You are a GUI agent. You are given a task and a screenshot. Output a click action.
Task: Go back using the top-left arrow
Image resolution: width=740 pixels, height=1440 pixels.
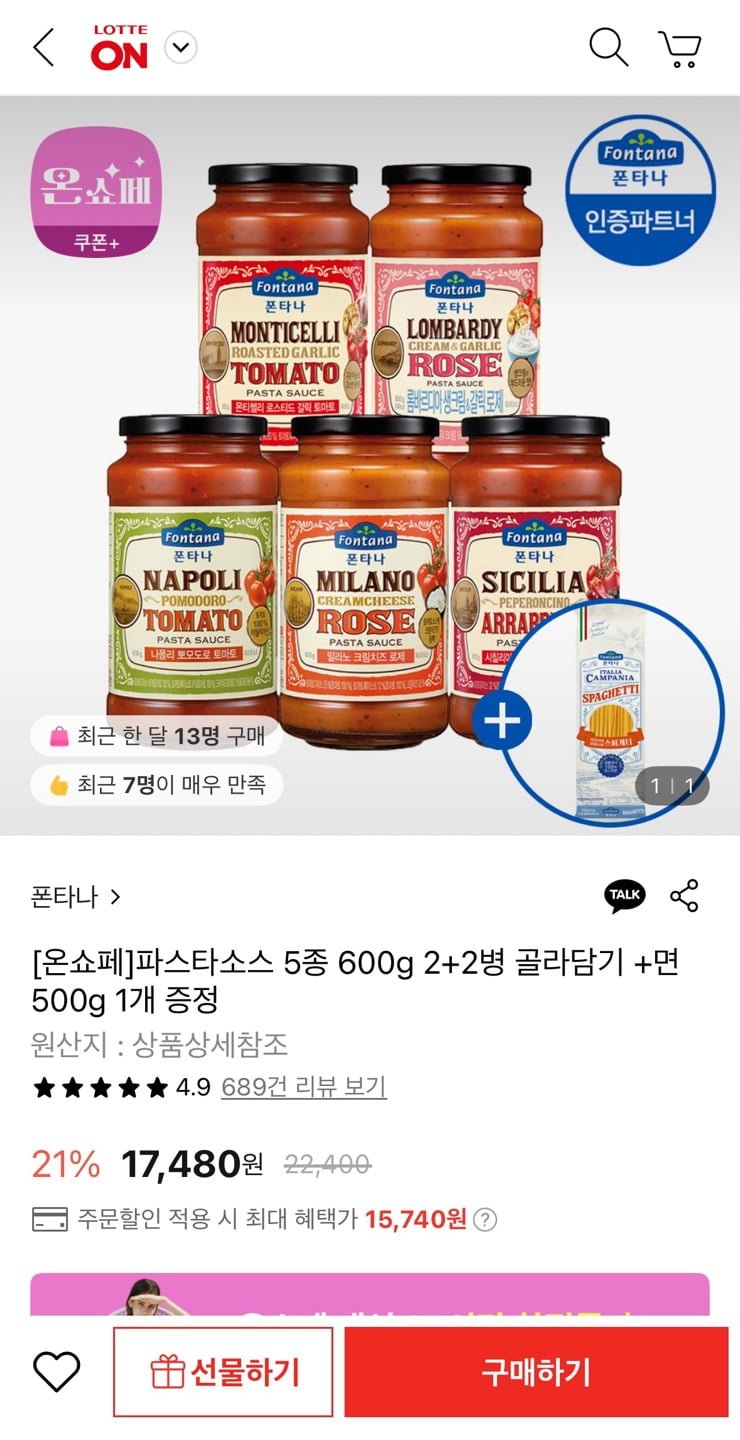tap(44, 48)
